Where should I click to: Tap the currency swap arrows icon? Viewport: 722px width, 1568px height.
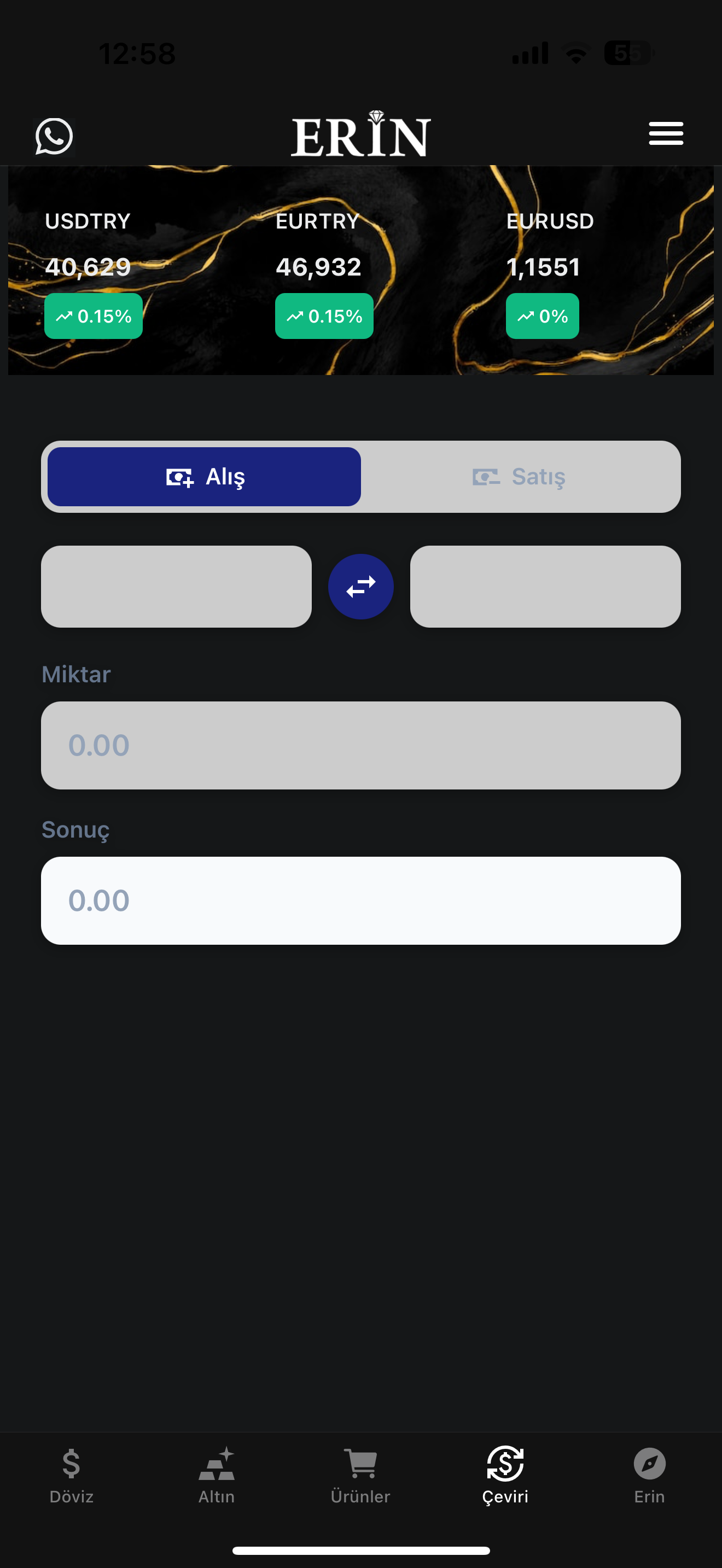point(360,586)
